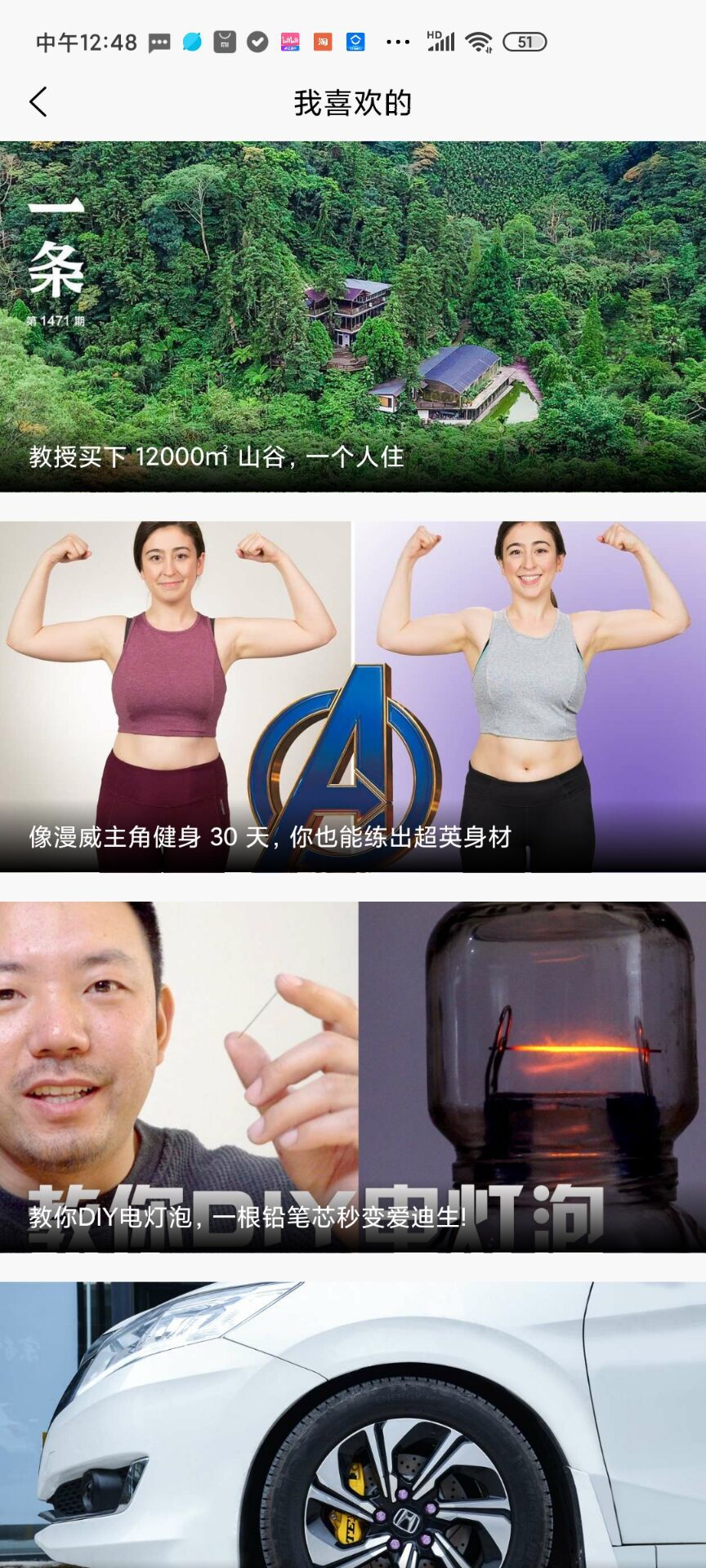
Task: Open the Marvel 30-day fitness video
Action: point(353,697)
